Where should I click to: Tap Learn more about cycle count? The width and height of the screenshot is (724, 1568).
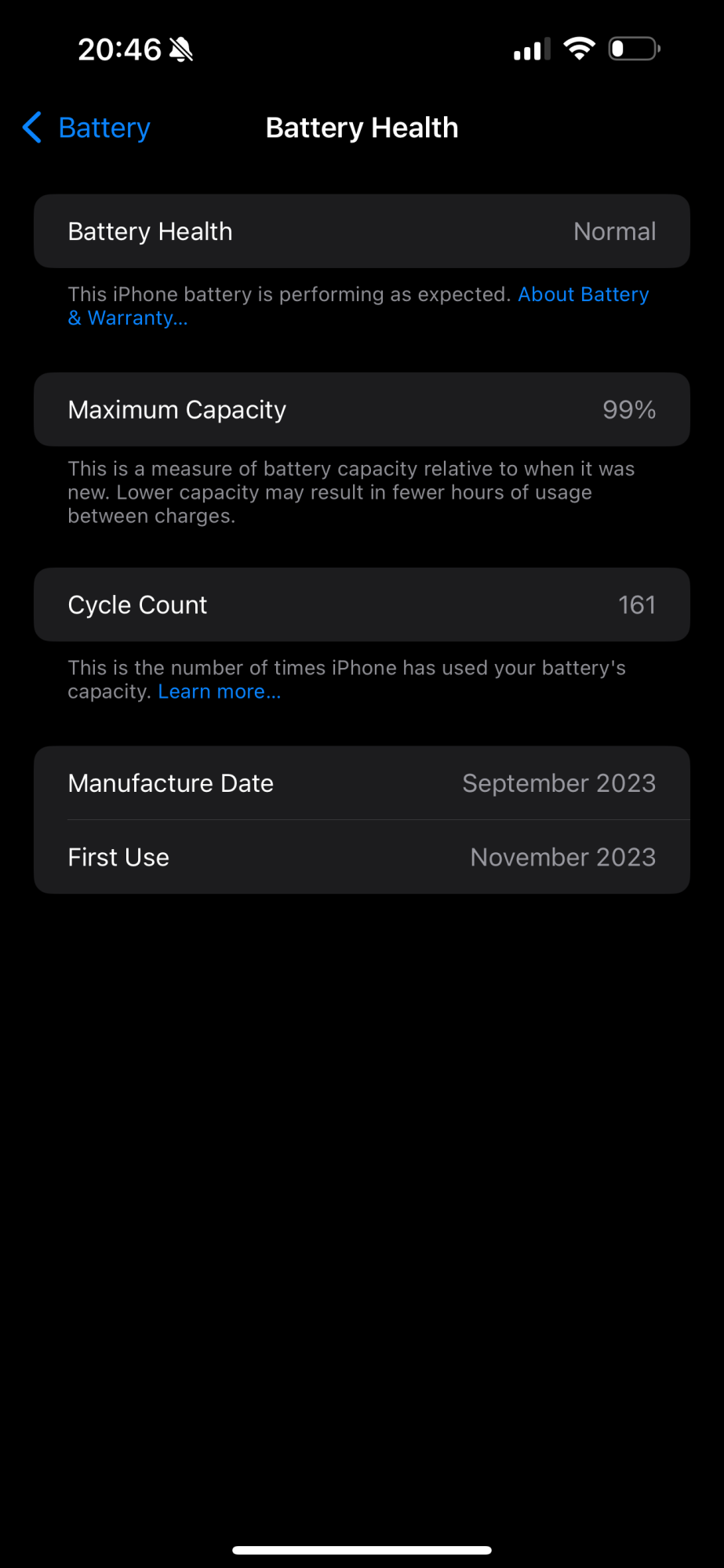(219, 692)
